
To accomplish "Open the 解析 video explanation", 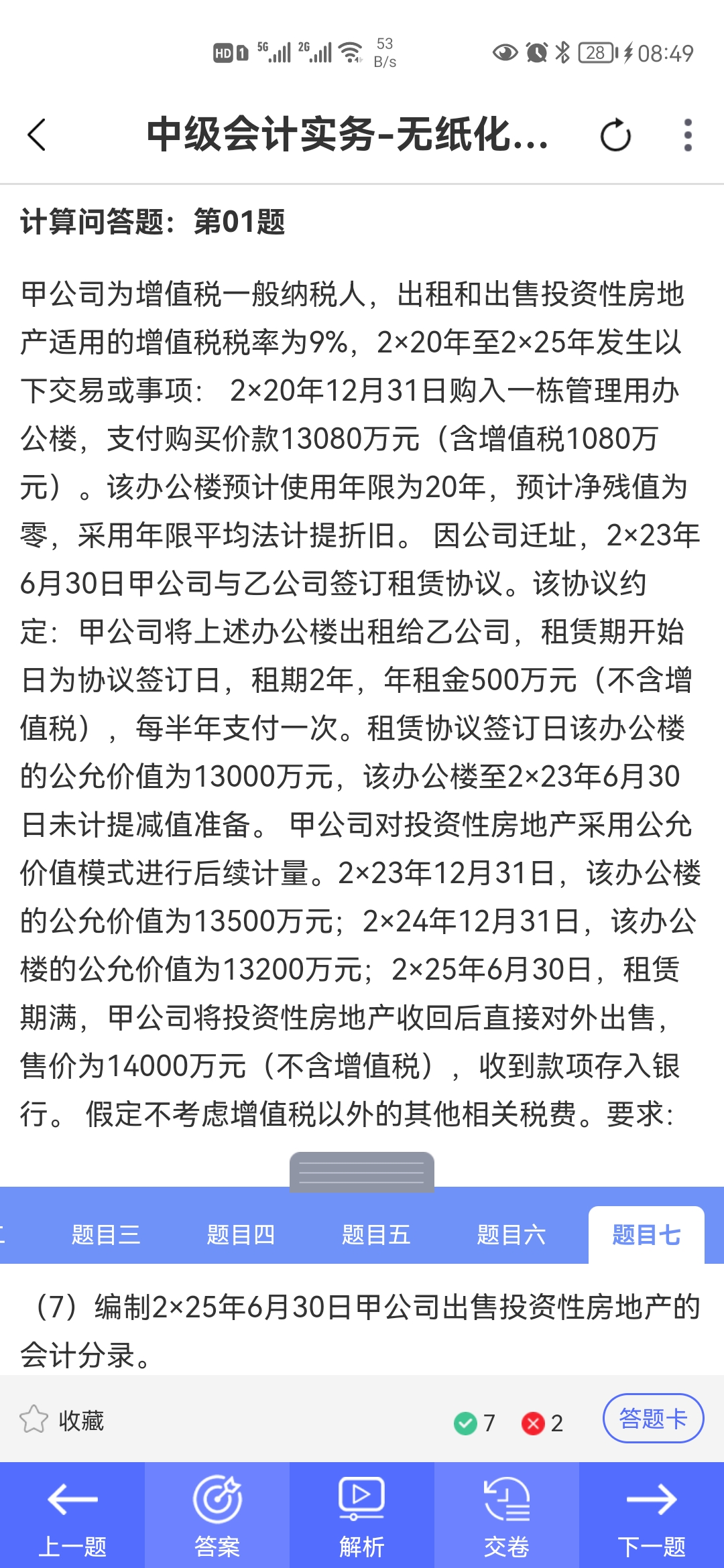I will click(x=362, y=1516).
